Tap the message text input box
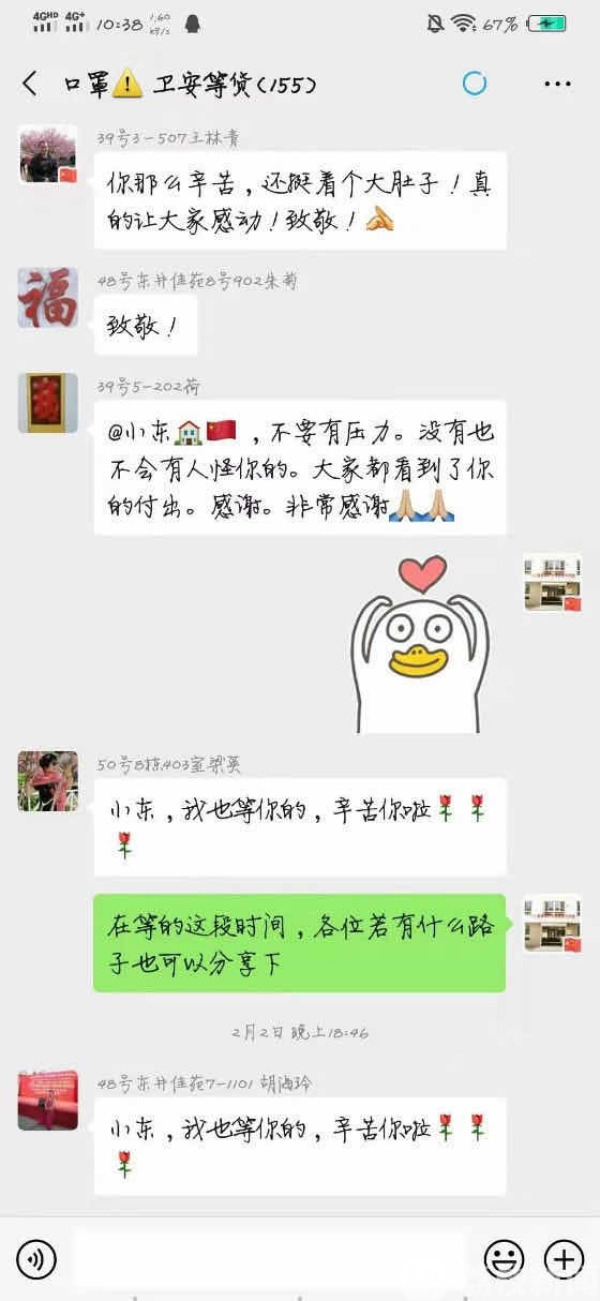This screenshot has height=1301, width=600. (x=270, y=1259)
